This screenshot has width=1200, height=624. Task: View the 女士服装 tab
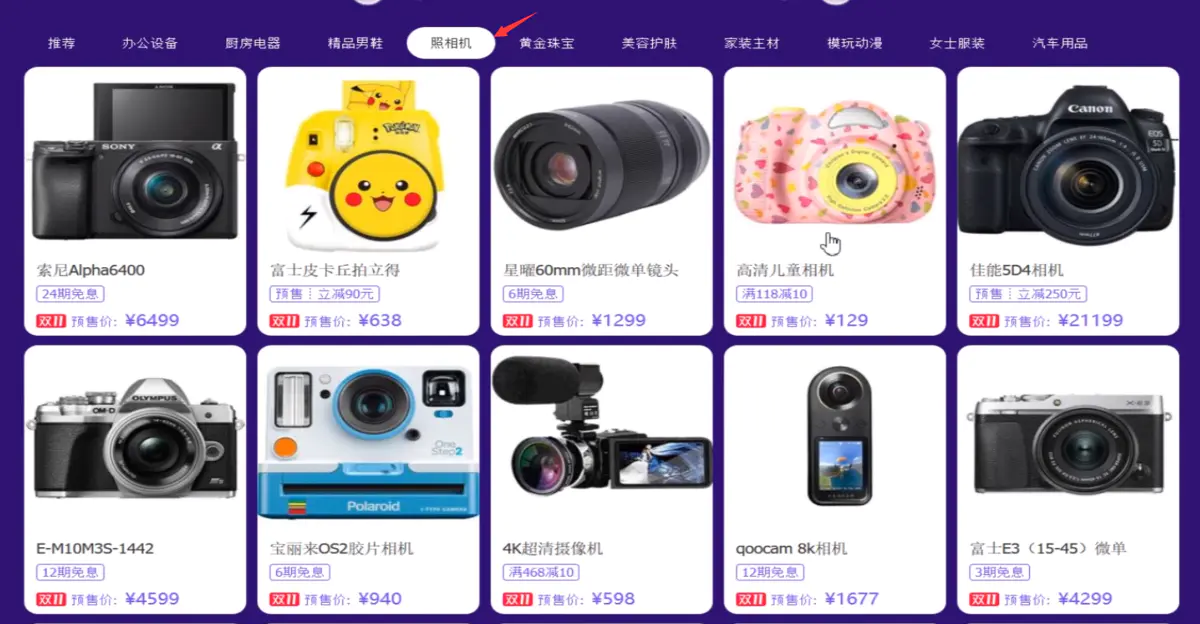point(957,43)
